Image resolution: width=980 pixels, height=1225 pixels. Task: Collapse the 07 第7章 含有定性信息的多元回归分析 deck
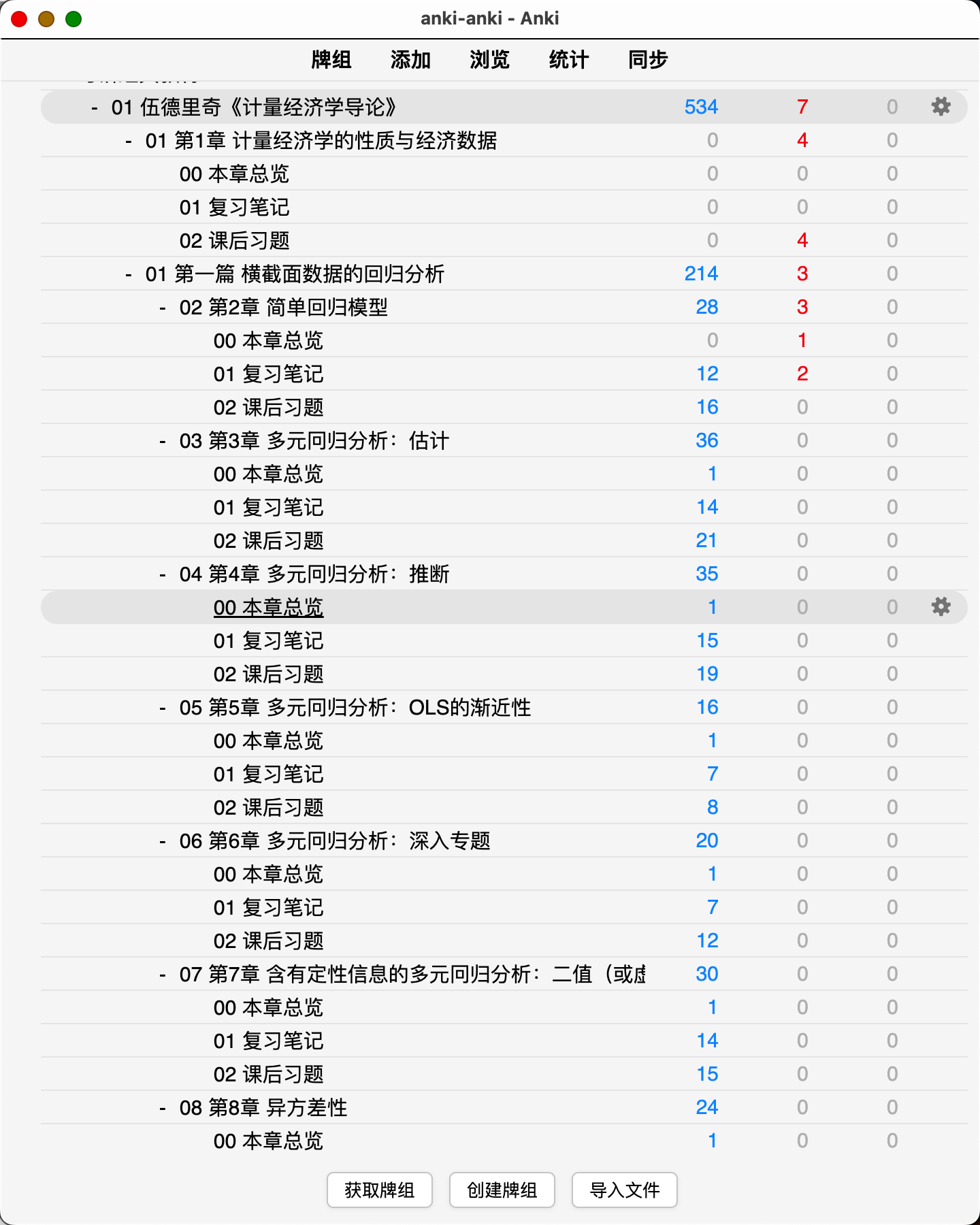pos(163,975)
